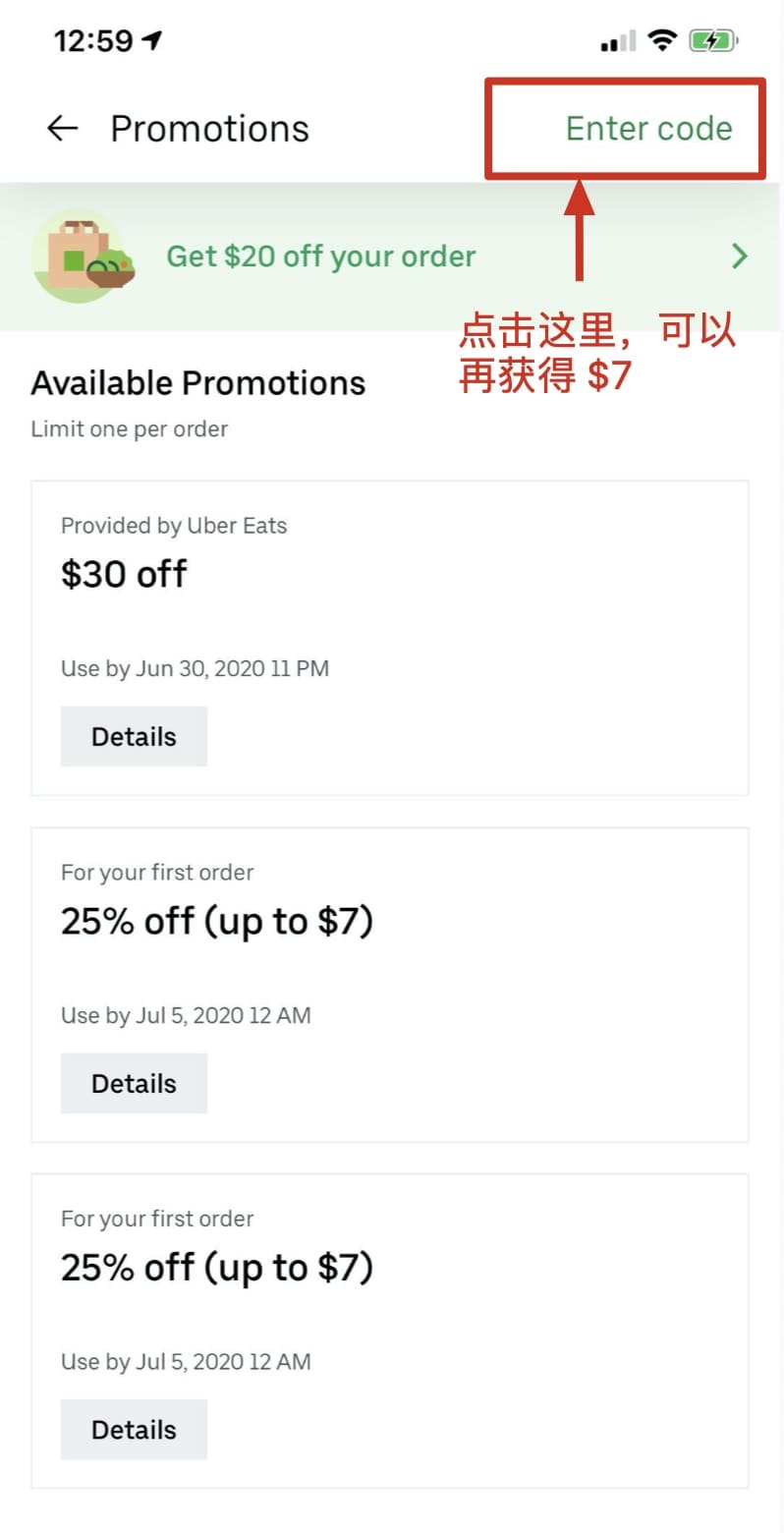
Task: Tap Details on the first 25% off promo
Action: [134, 1082]
